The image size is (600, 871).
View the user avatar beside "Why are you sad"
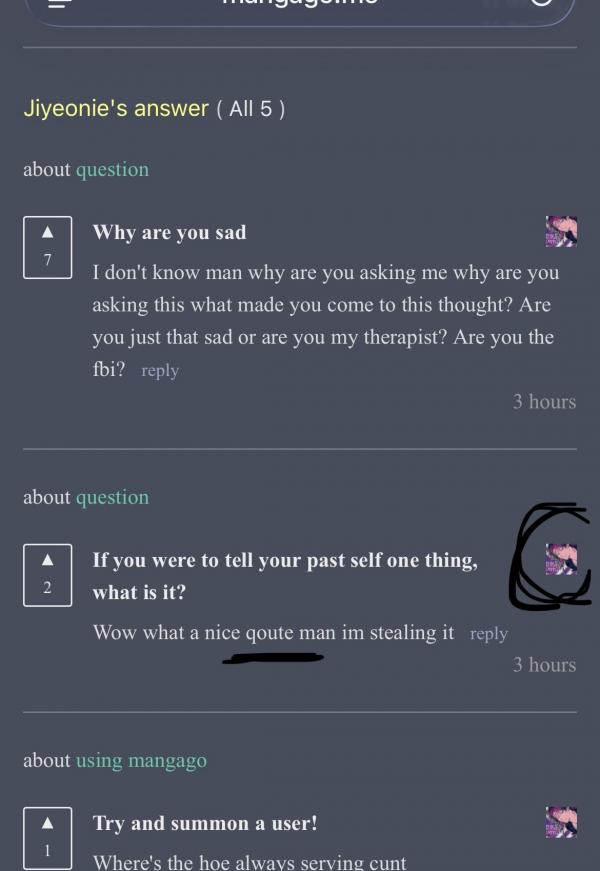[561, 232]
